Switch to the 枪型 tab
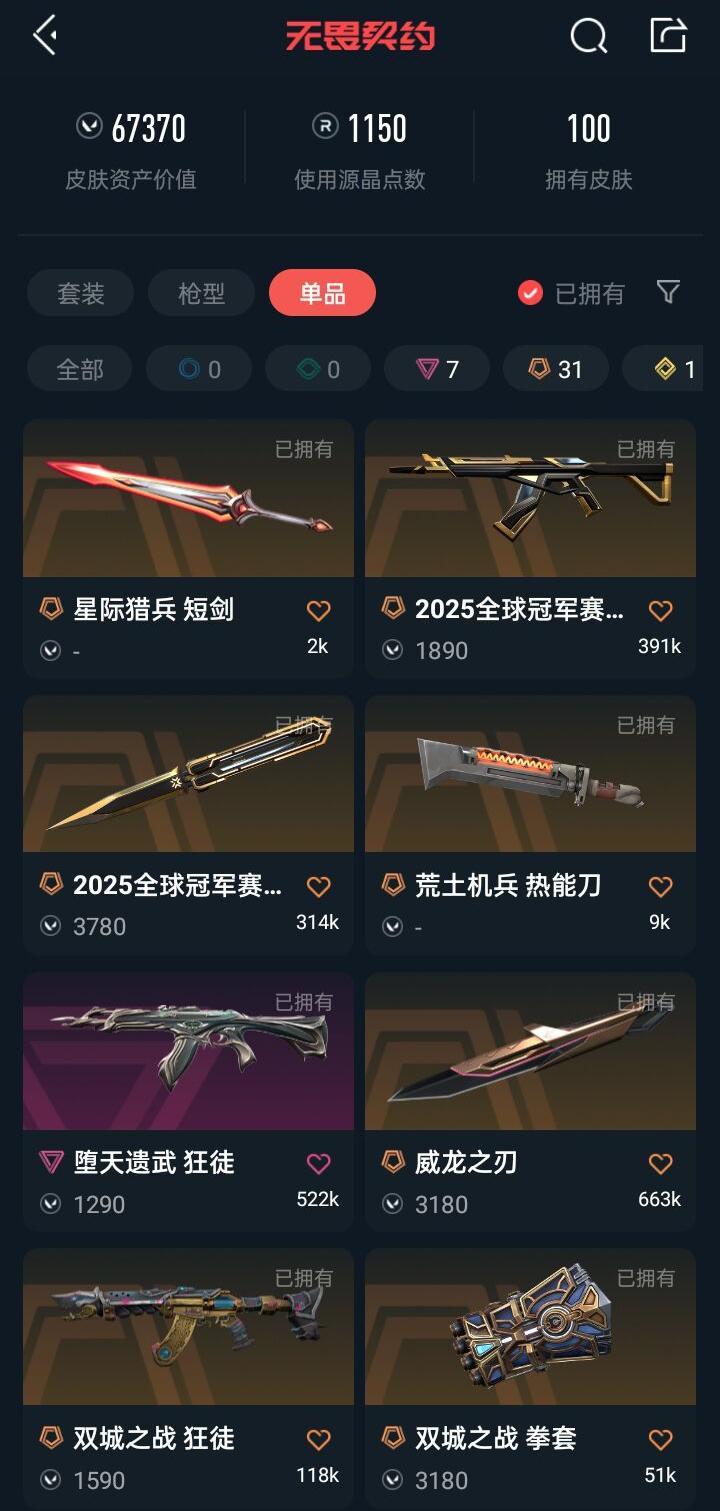The image size is (720, 1511). [x=202, y=293]
